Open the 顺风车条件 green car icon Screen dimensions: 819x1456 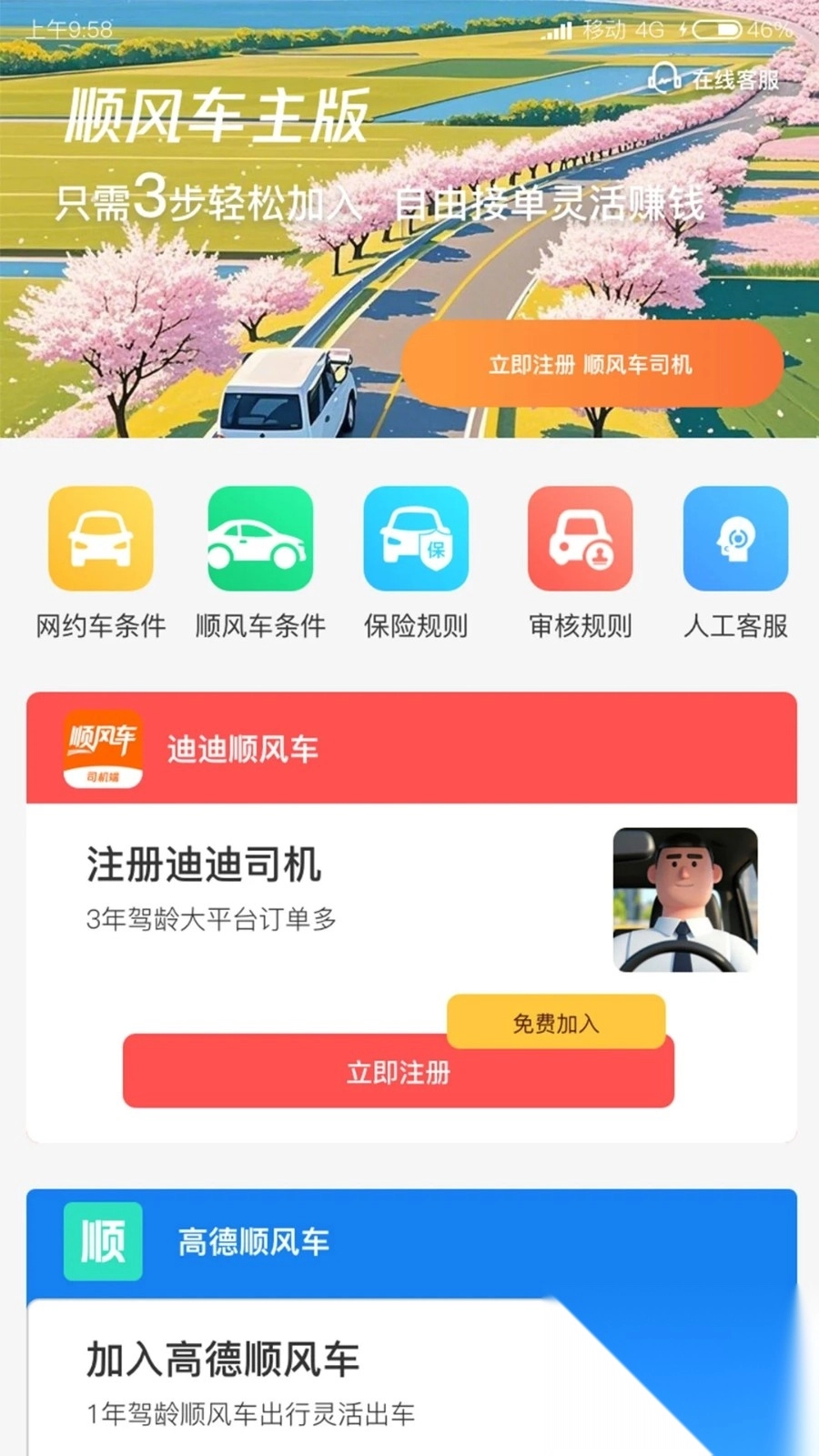point(258,539)
